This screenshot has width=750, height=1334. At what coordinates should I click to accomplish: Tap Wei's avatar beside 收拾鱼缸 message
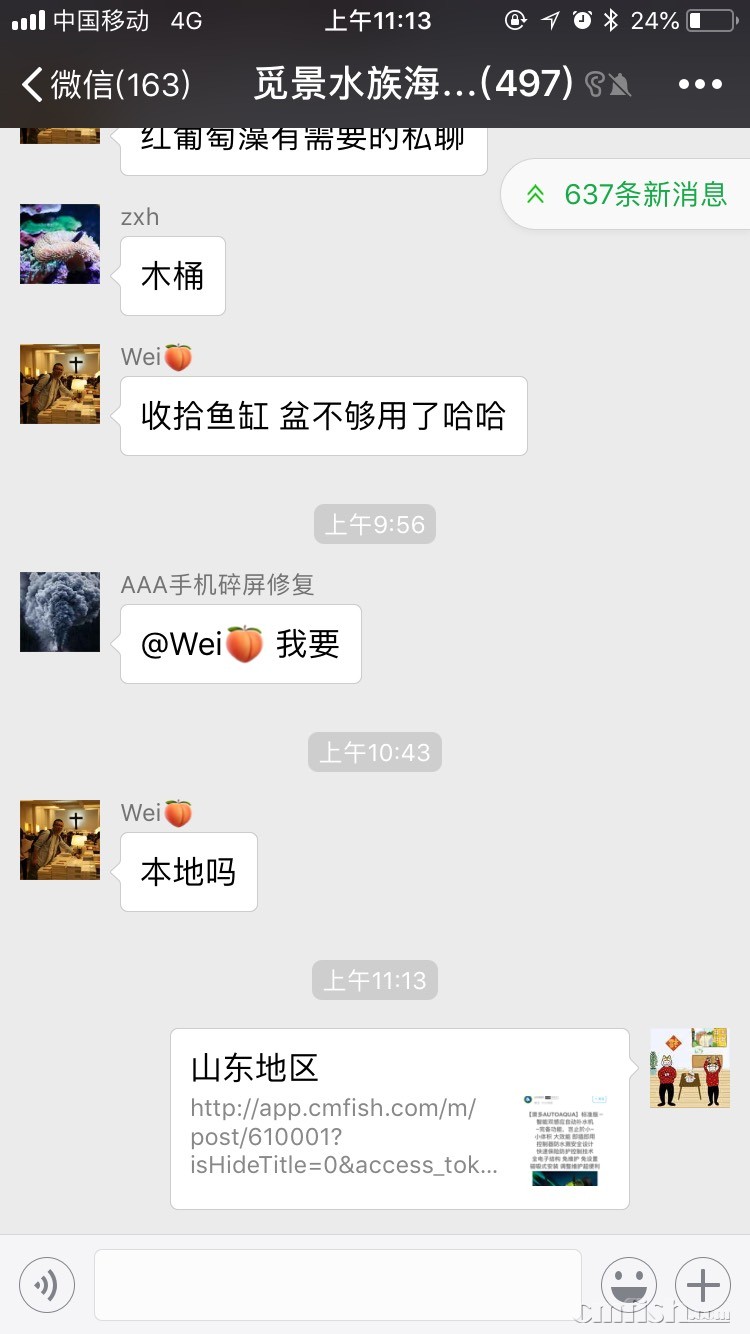click(x=60, y=385)
